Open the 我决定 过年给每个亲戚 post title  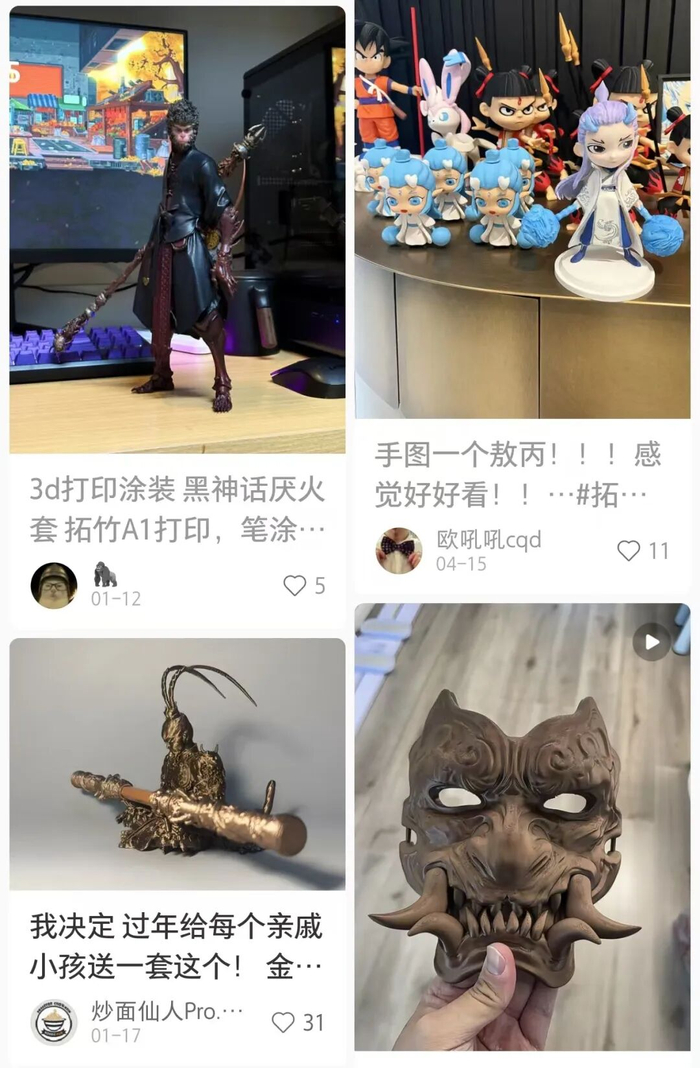tap(176, 946)
